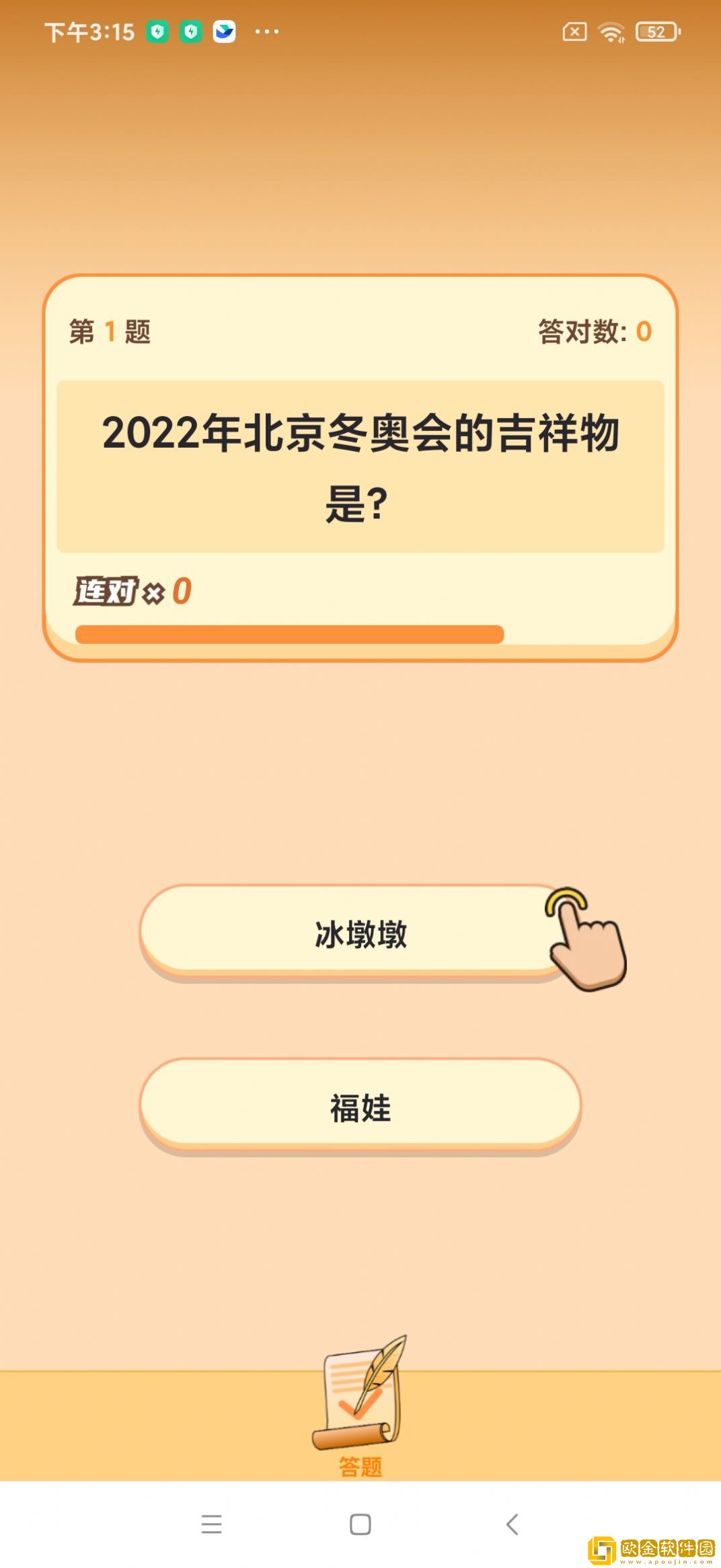
Task: Tap the battery indicator showing 52
Action: [x=656, y=30]
